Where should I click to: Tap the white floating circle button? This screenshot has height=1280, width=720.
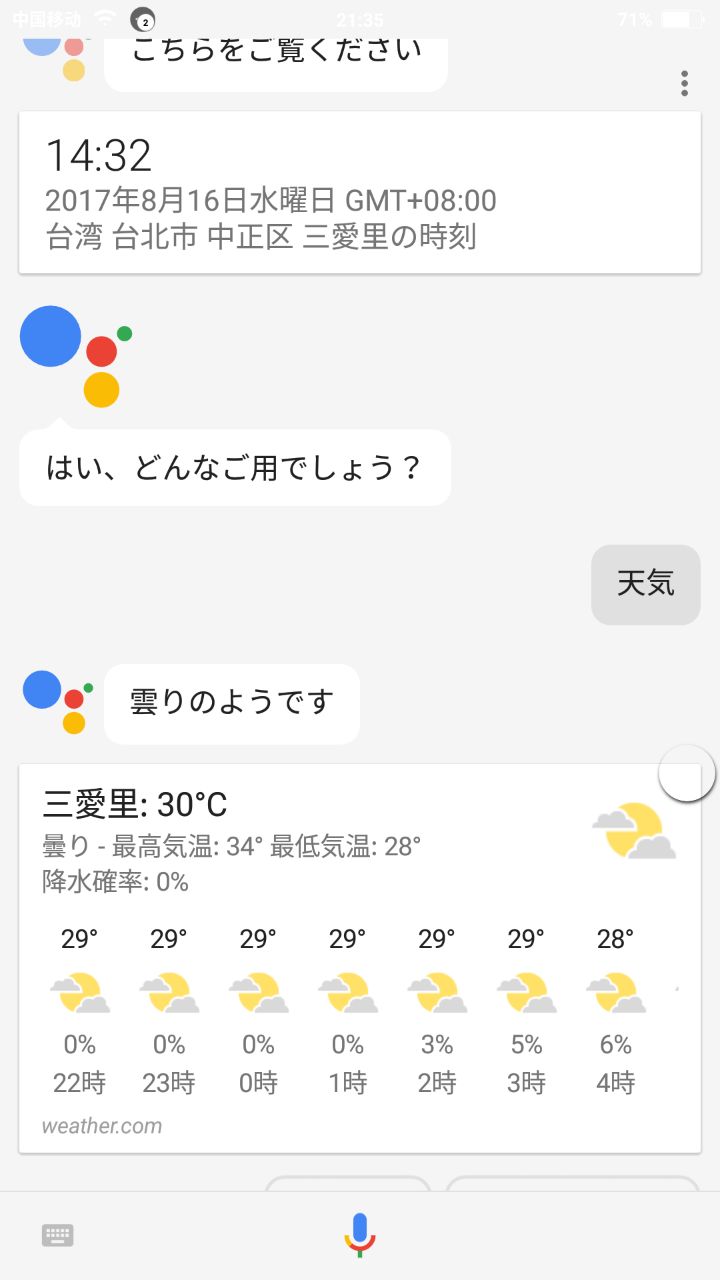coord(687,773)
